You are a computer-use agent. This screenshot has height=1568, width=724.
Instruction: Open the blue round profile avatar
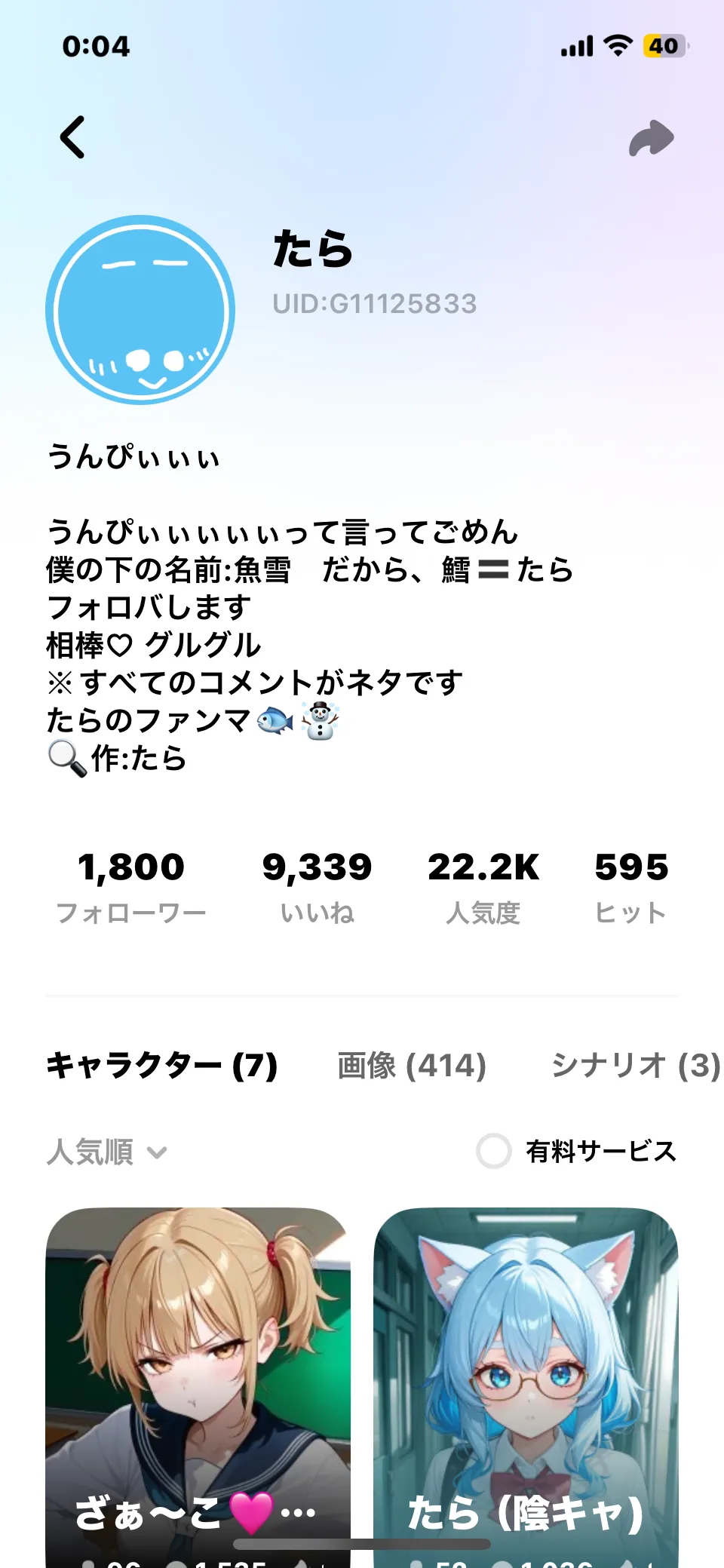point(140,310)
